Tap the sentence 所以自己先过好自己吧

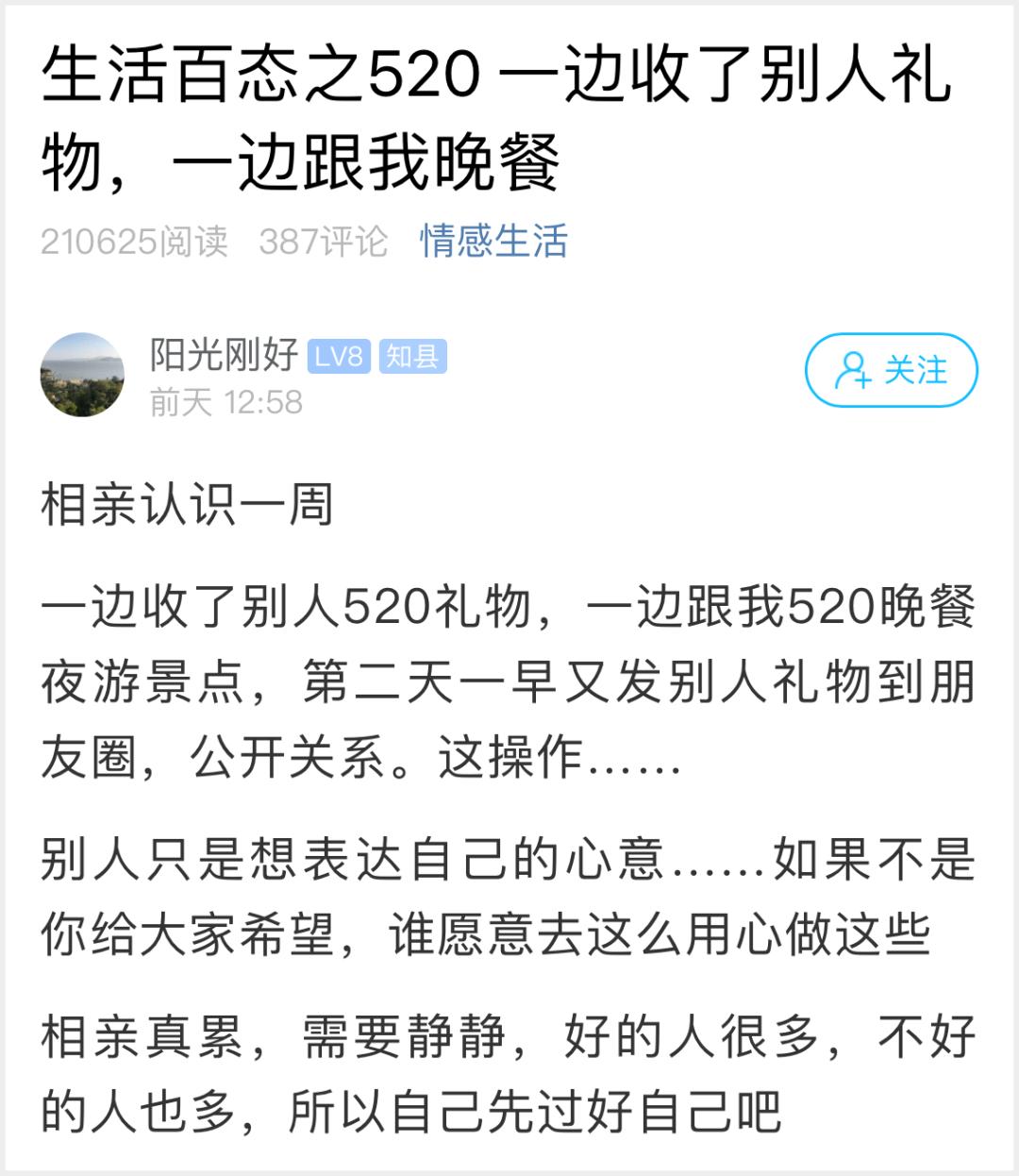click(x=538, y=1114)
